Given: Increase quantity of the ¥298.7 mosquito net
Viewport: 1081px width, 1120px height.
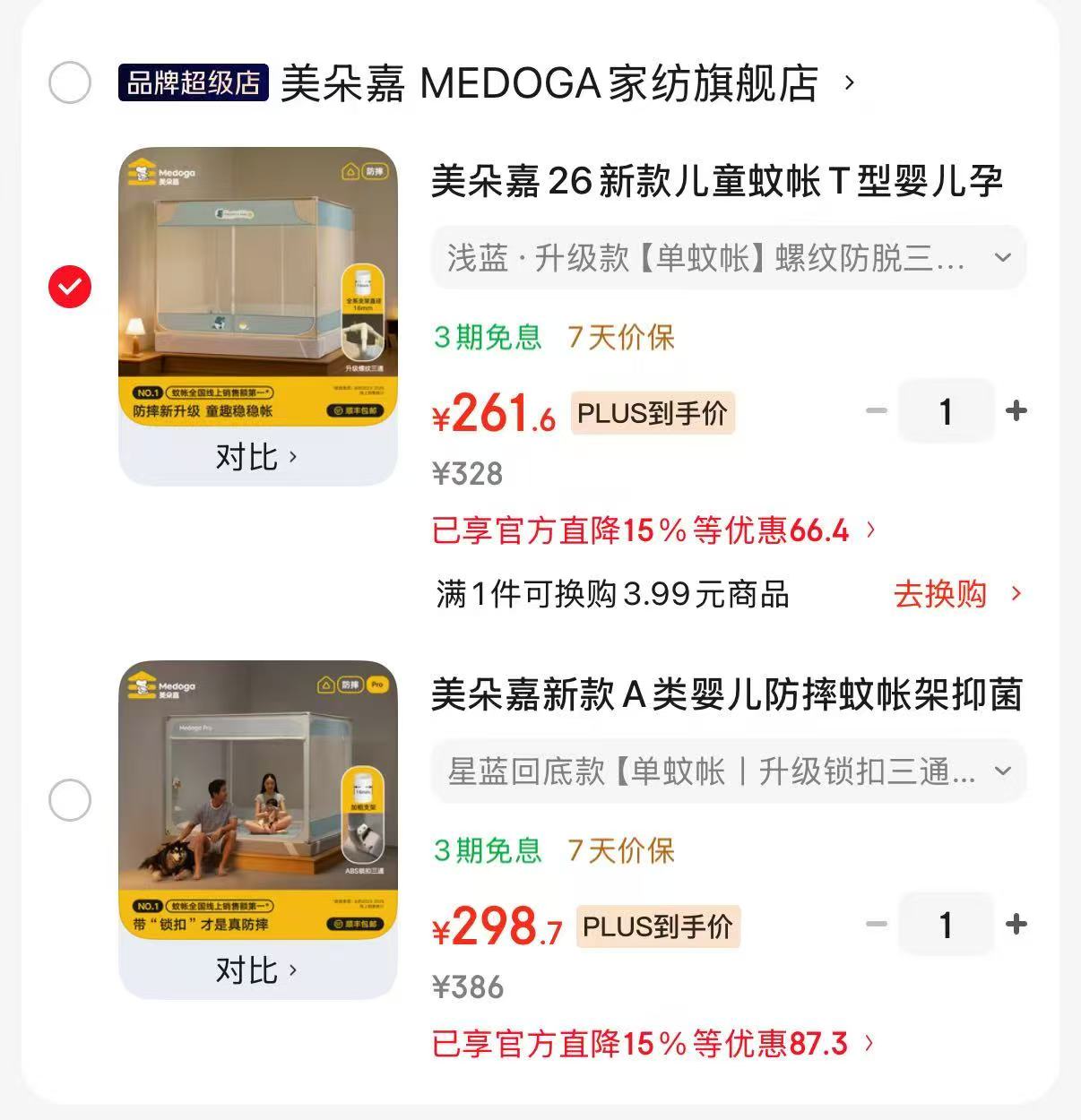Looking at the screenshot, I should coord(1016,925).
